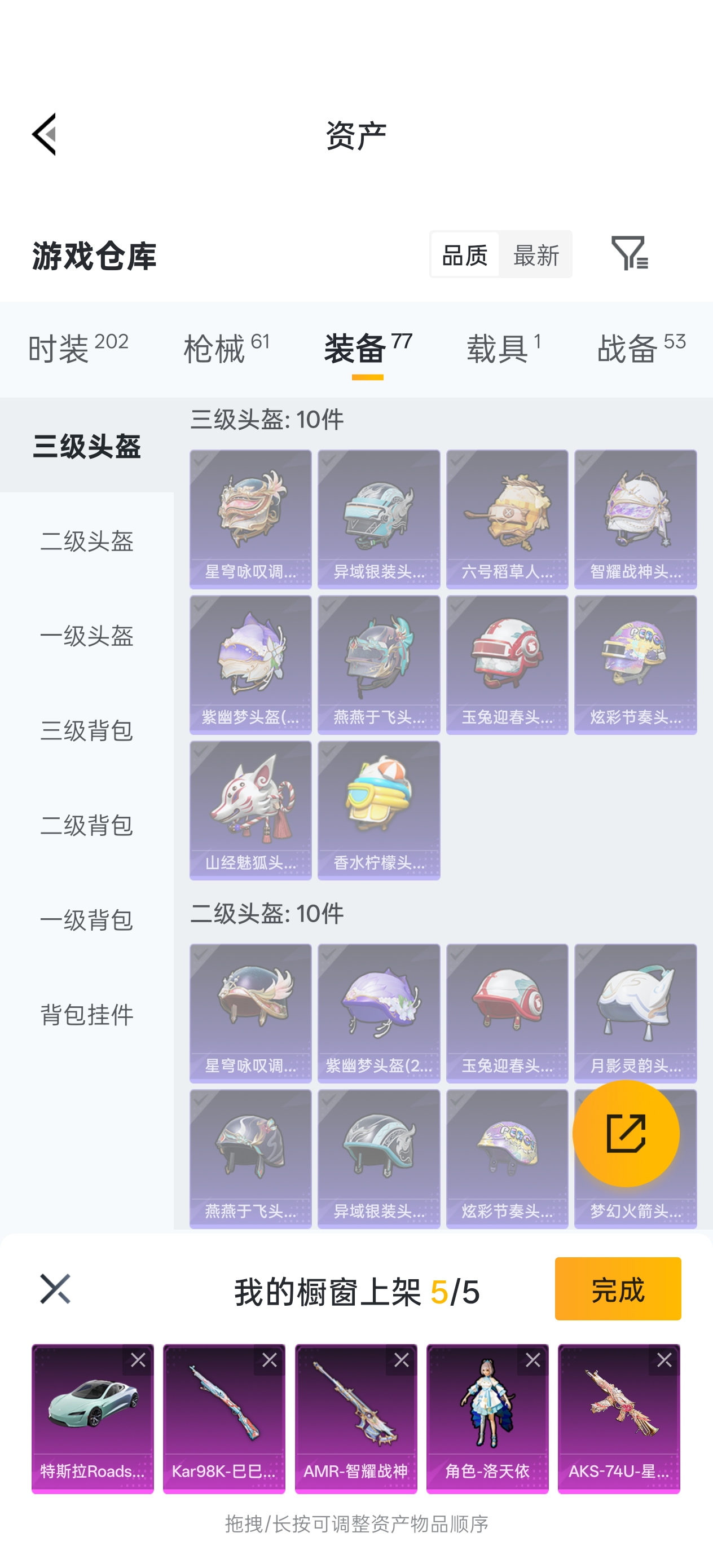Screen dimensions: 713x1568
Task: Go back using the top-left arrow
Action: tap(45, 134)
